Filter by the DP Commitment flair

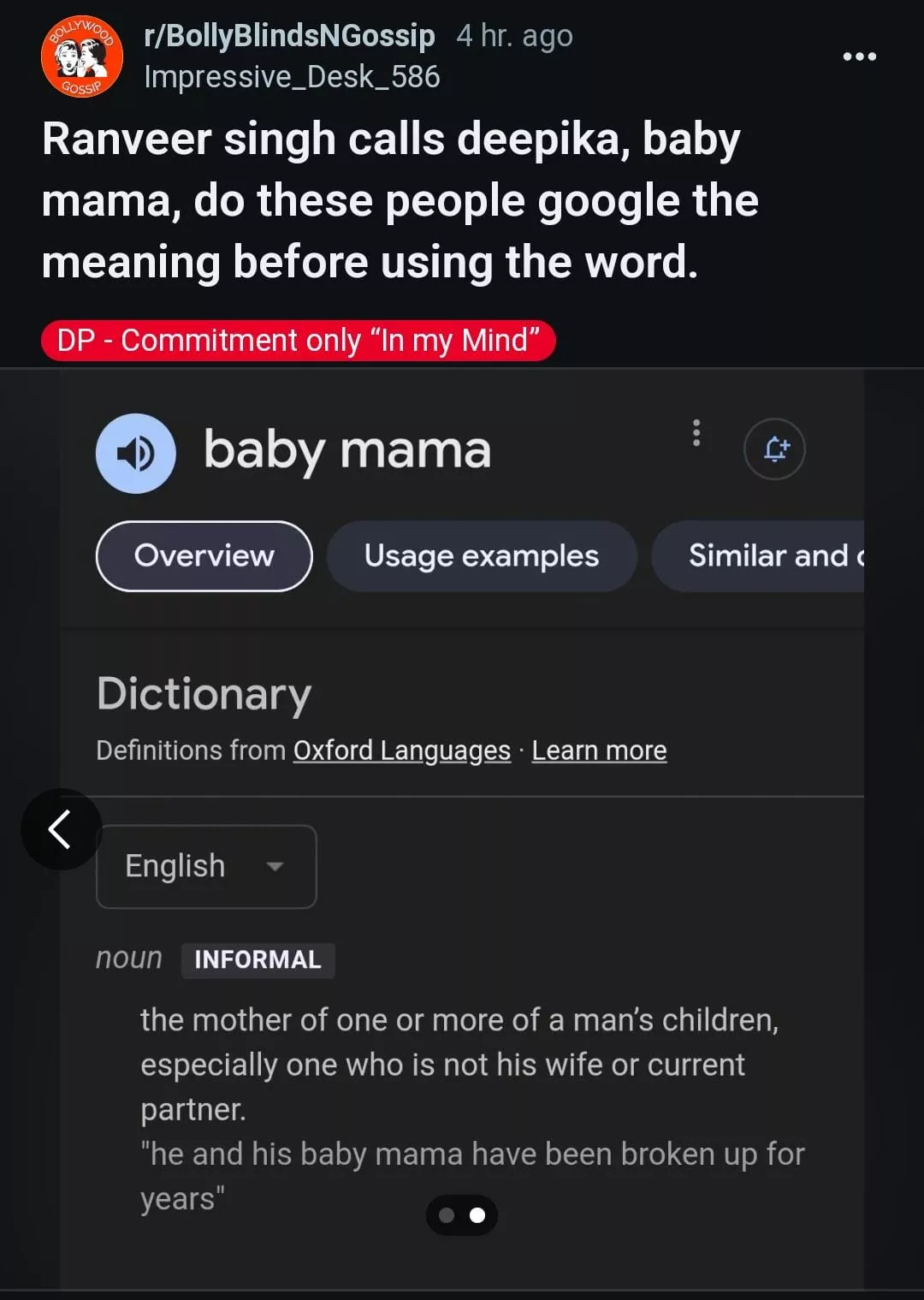(x=298, y=341)
